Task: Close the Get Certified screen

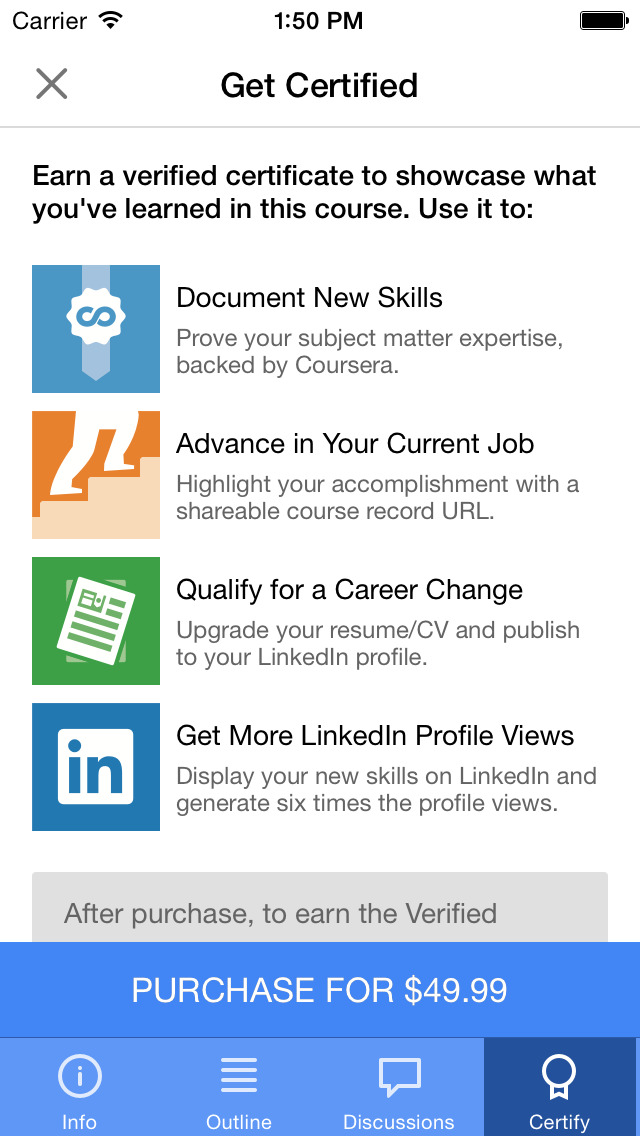Action: (x=51, y=84)
